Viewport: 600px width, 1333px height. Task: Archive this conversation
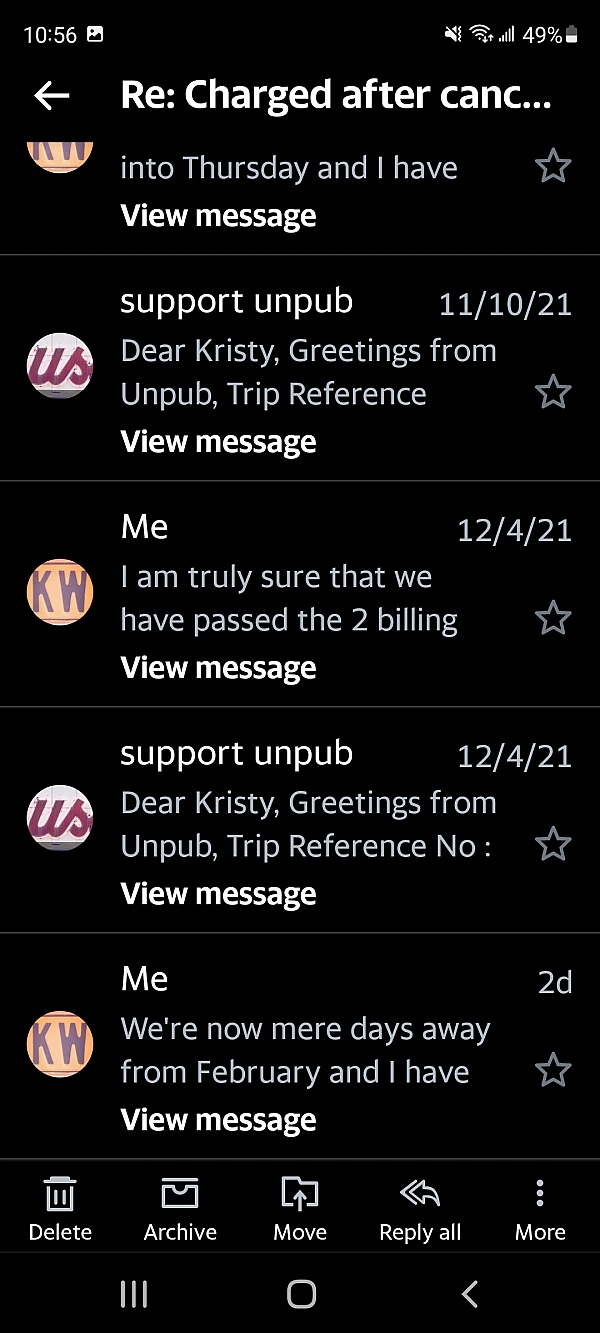click(x=180, y=1209)
